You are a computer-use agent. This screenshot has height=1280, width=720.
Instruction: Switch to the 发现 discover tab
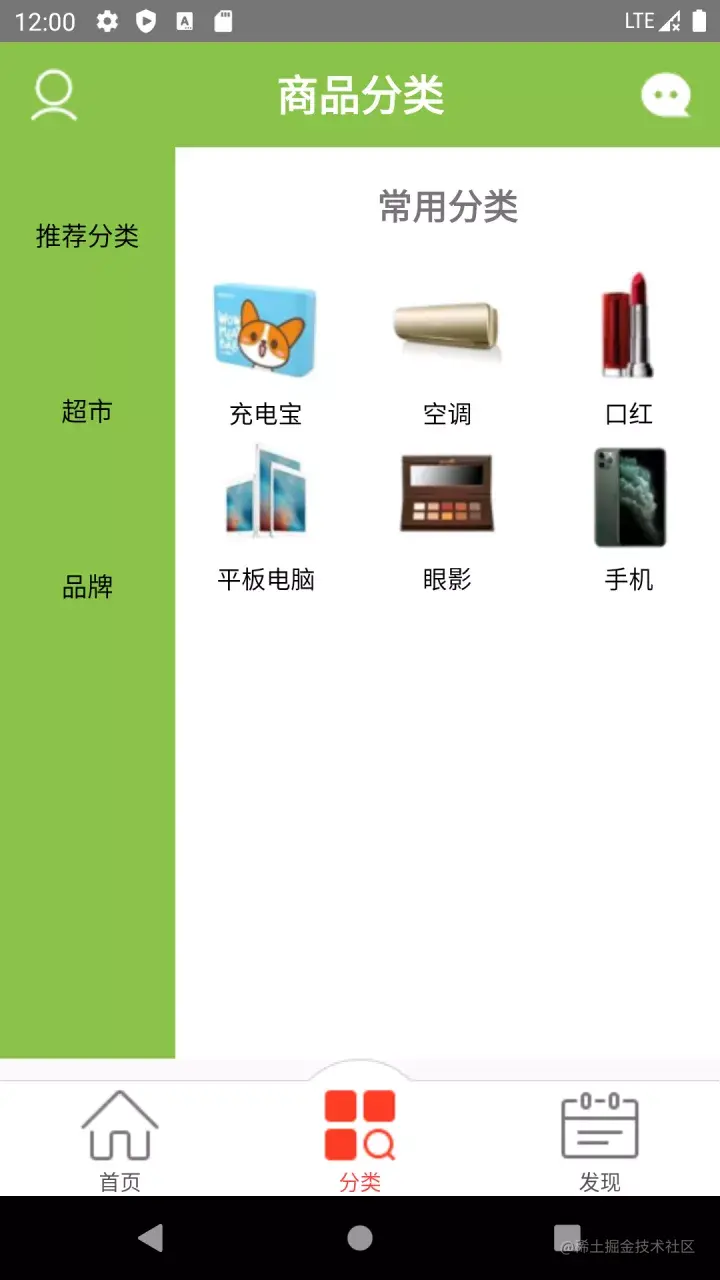[x=600, y=1140]
